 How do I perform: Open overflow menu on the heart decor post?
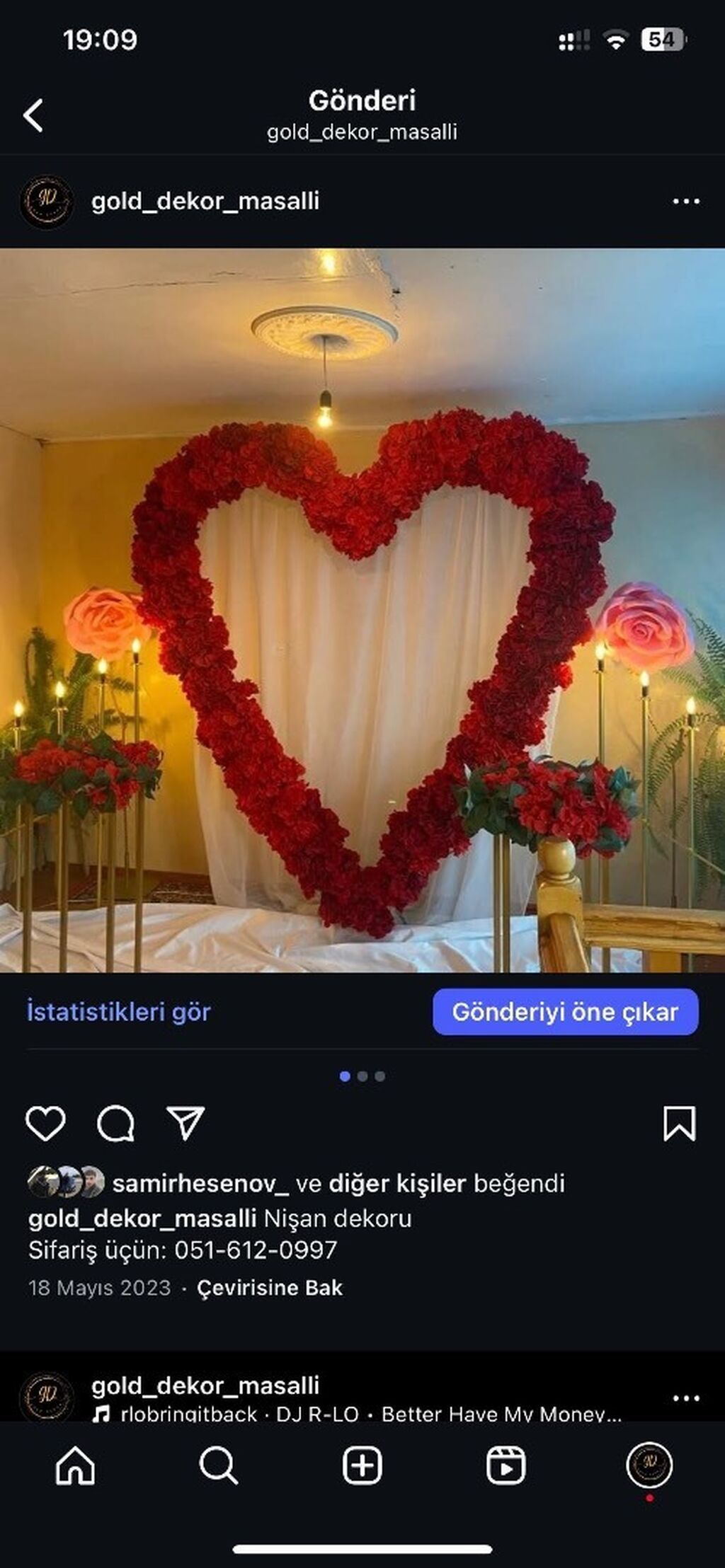pyautogui.click(x=685, y=202)
